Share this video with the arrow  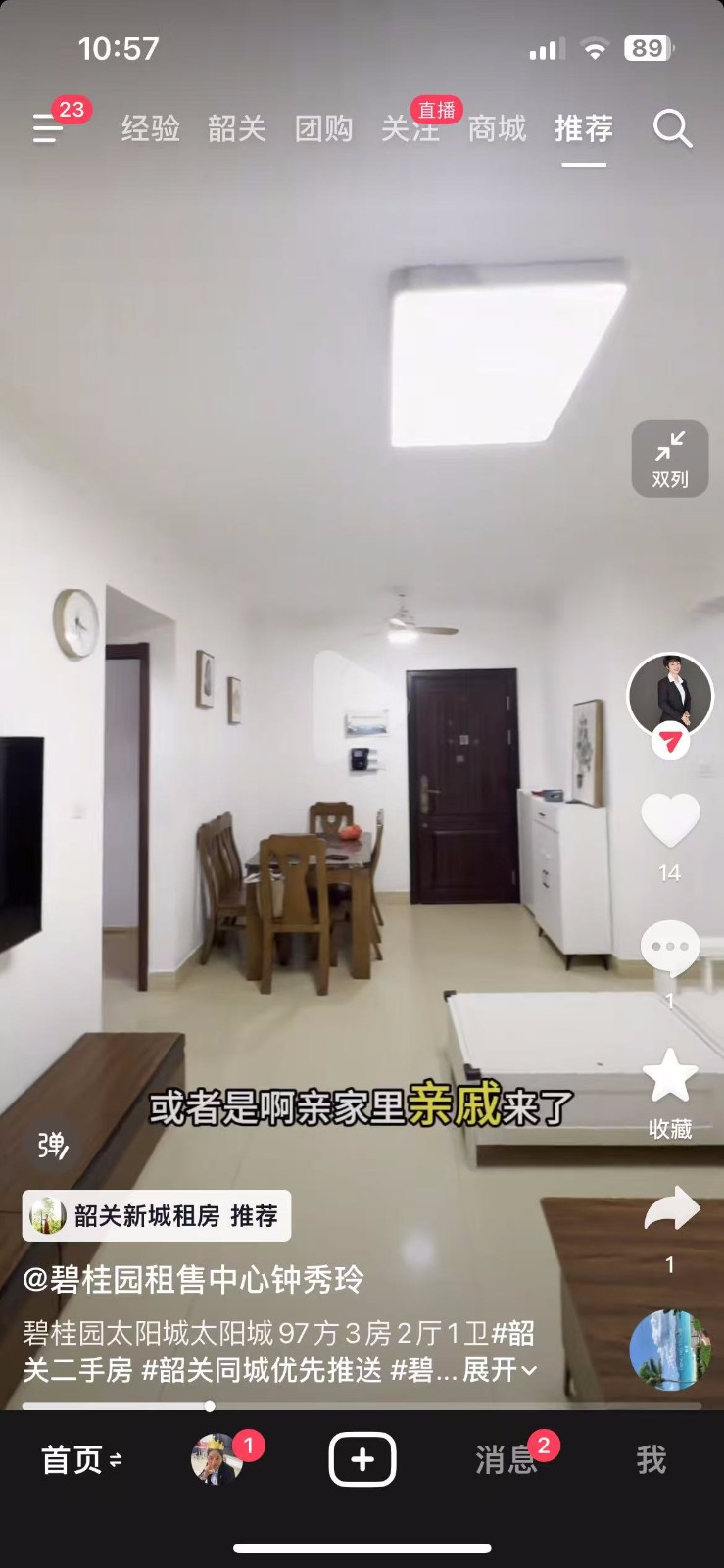pos(671,1210)
